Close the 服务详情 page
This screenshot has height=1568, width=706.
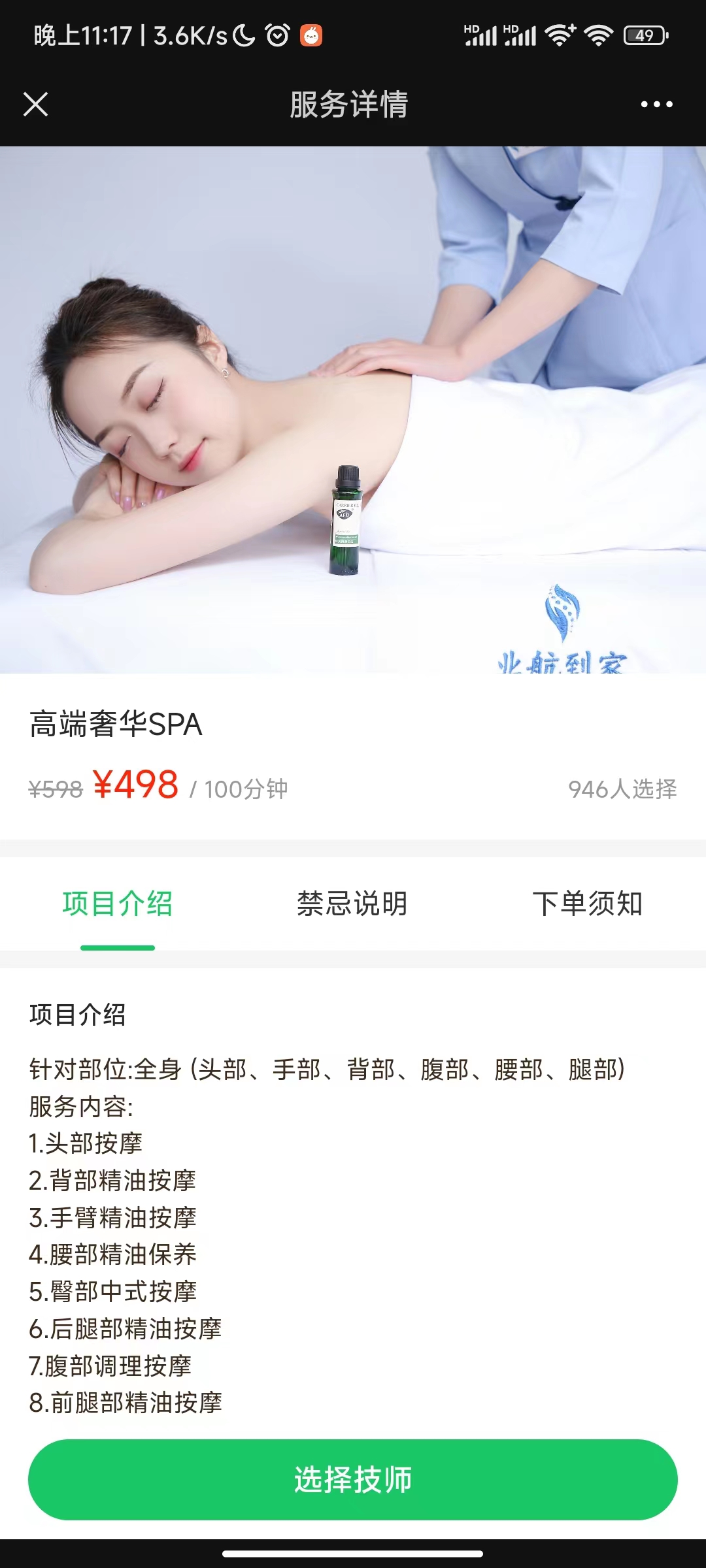point(36,104)
